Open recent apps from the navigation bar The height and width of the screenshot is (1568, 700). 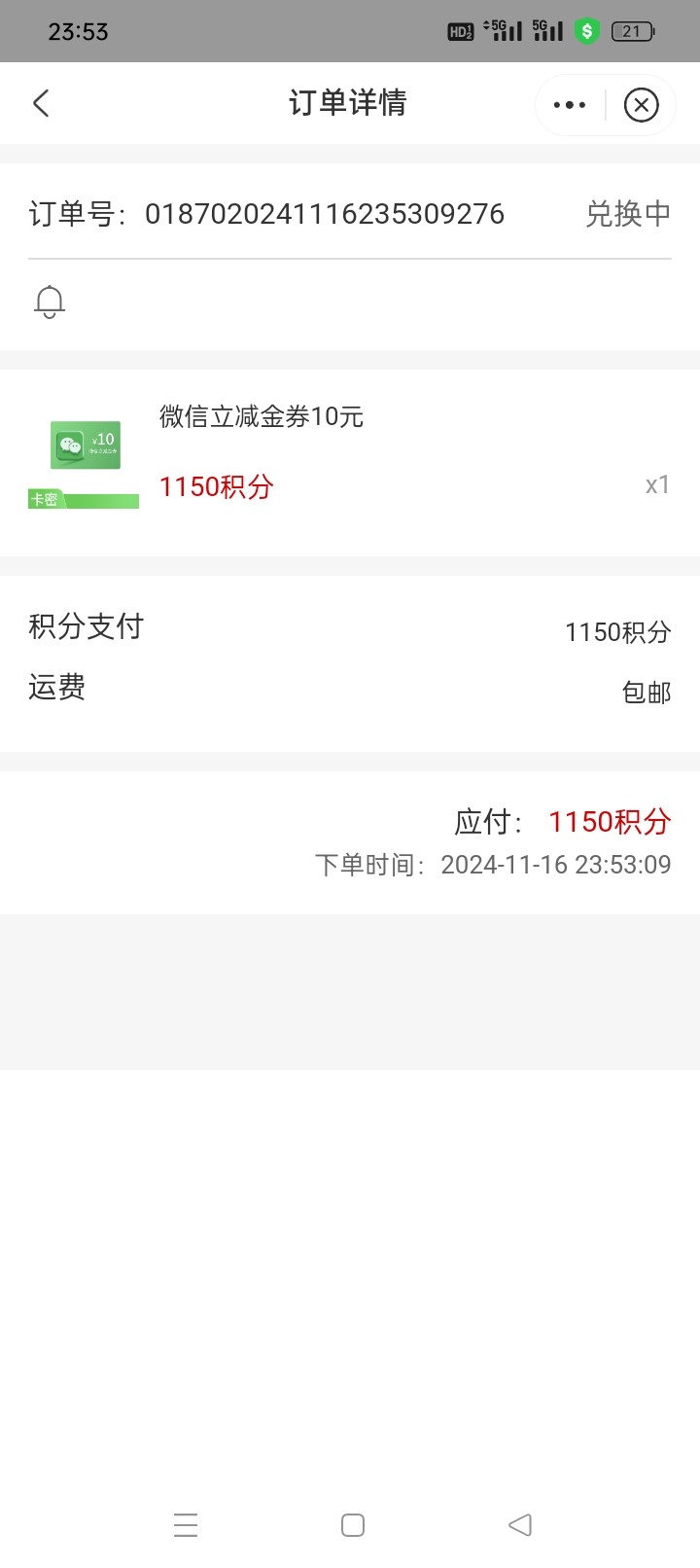(186, 1524)
